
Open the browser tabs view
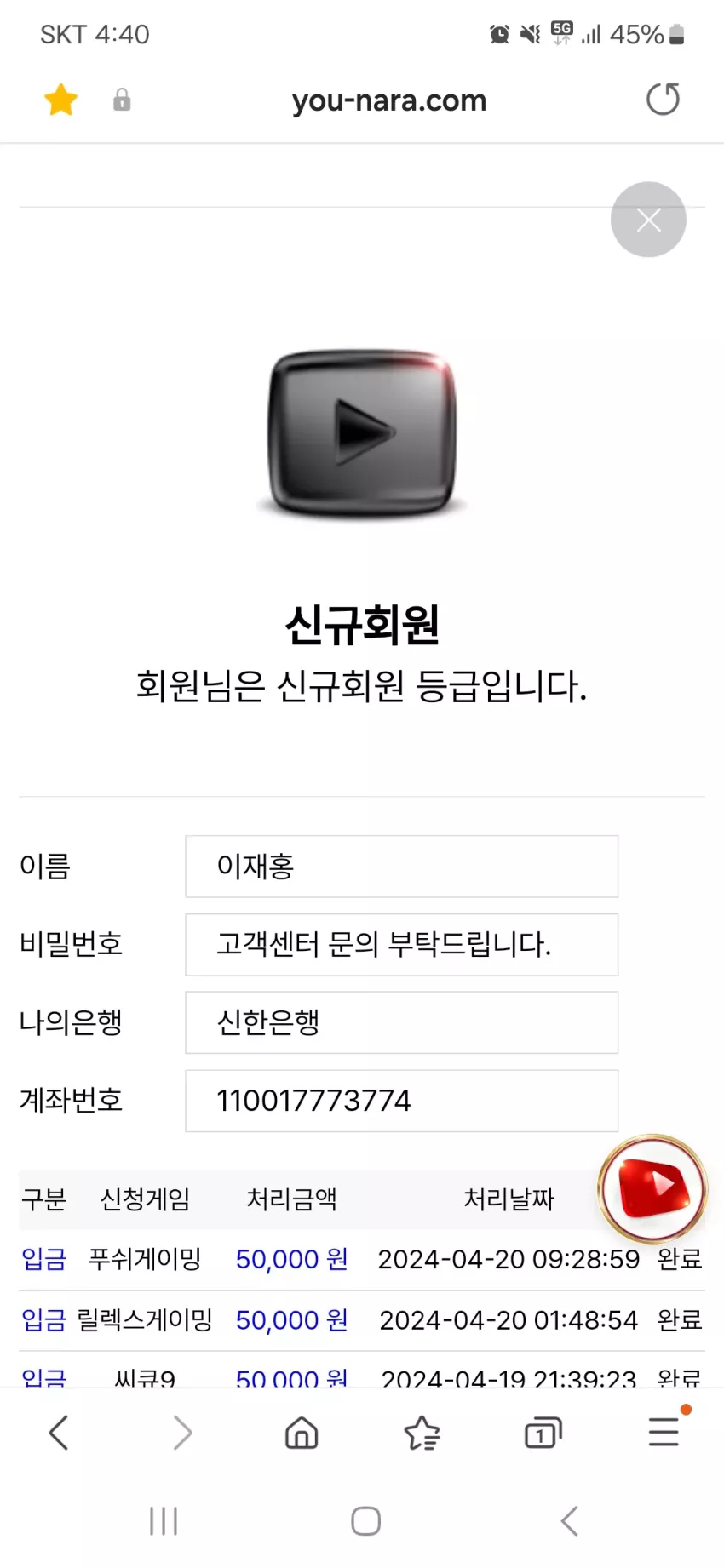(543, 1434)
